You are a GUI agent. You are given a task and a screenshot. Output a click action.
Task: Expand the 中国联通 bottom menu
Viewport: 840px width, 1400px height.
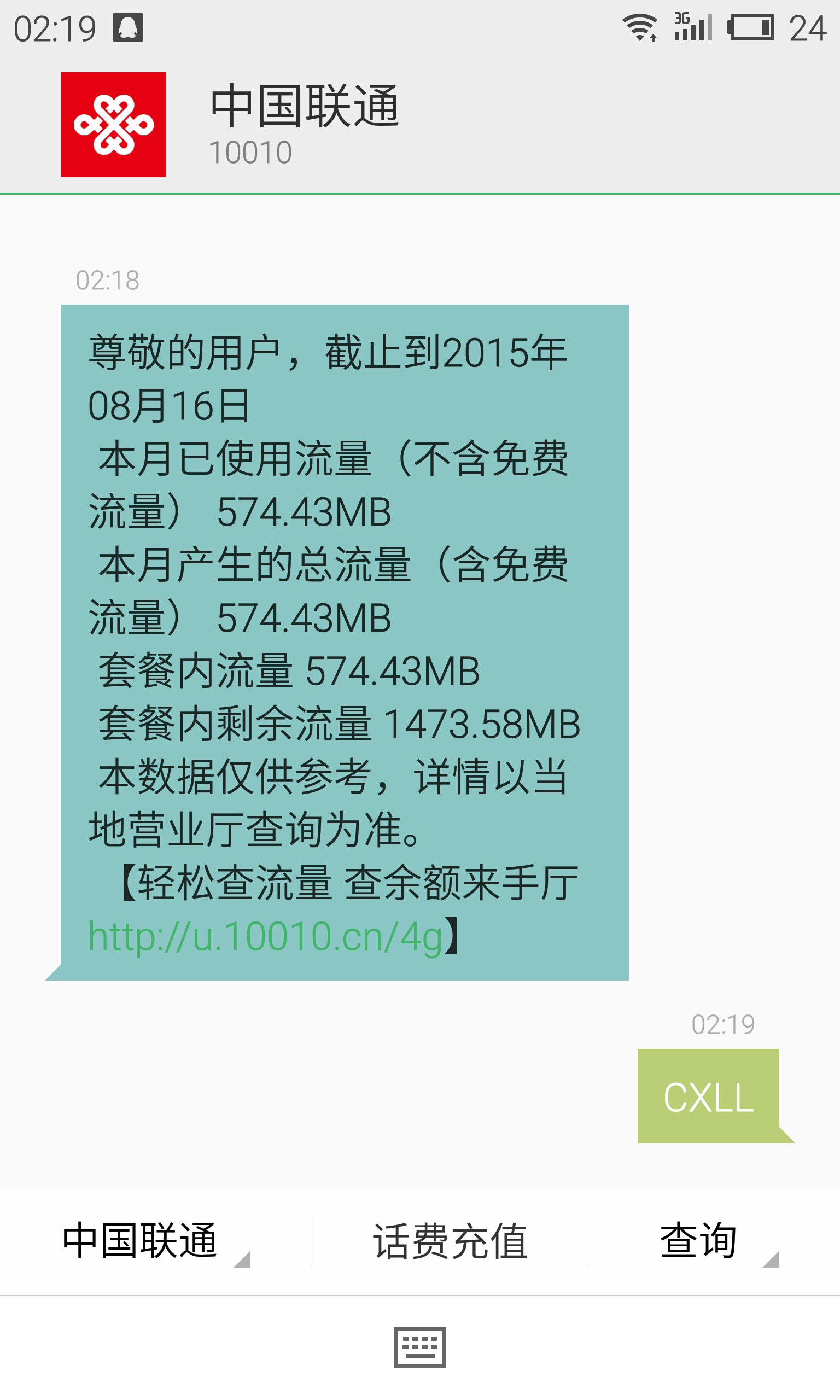coord(155,1240)
